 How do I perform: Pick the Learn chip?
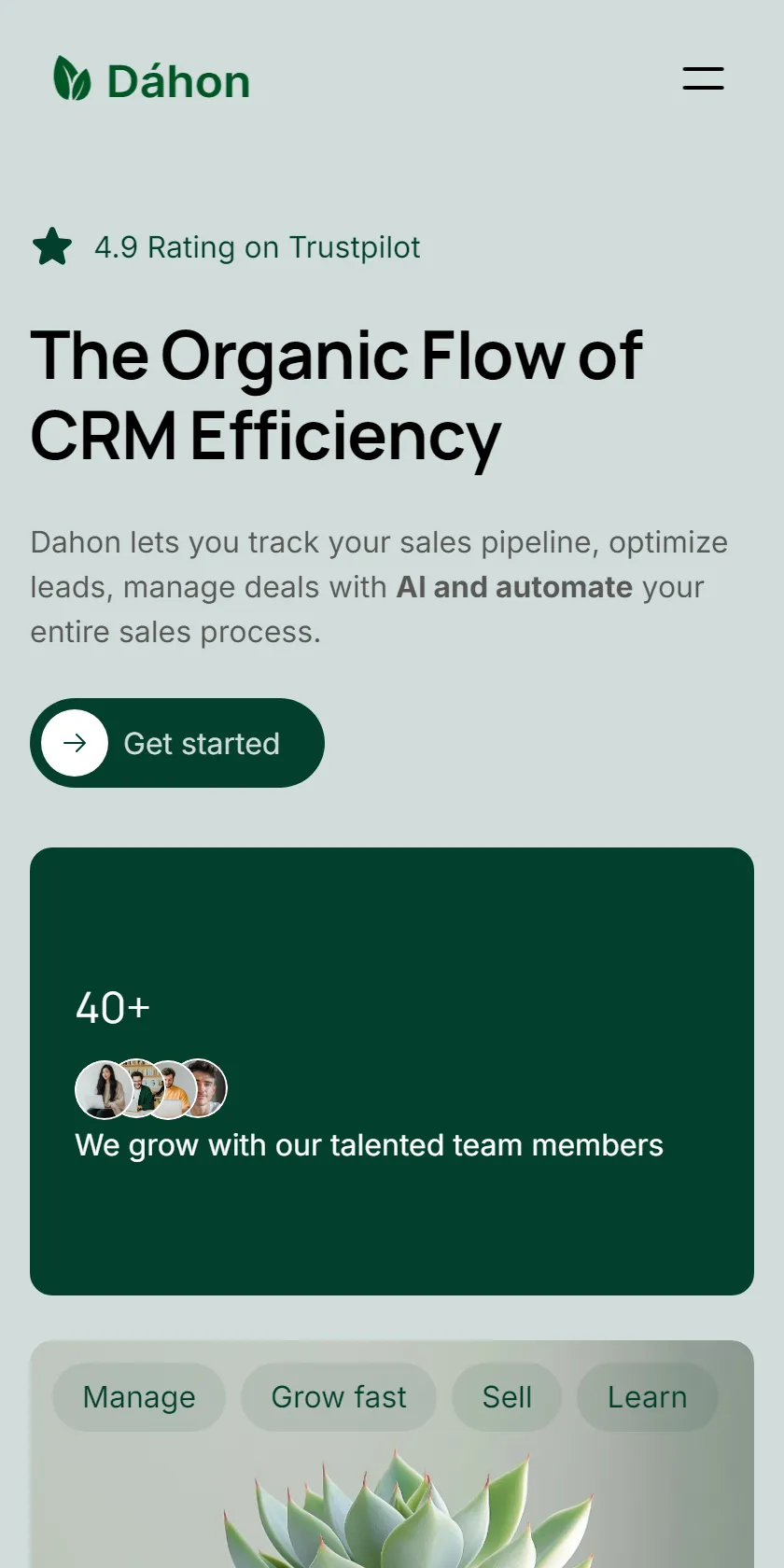coord(648,1397)
